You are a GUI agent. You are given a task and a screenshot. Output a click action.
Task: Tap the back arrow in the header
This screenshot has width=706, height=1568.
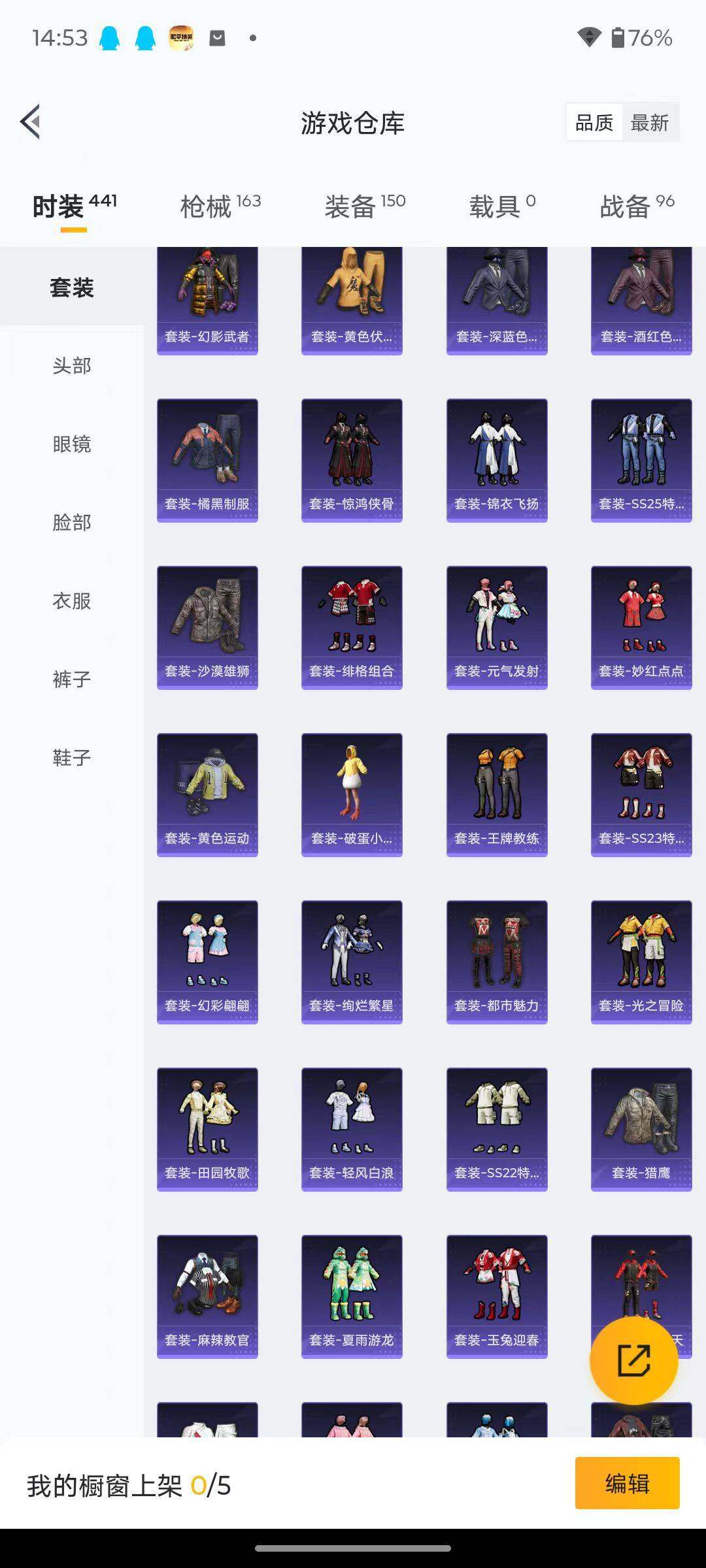point(30,122)
